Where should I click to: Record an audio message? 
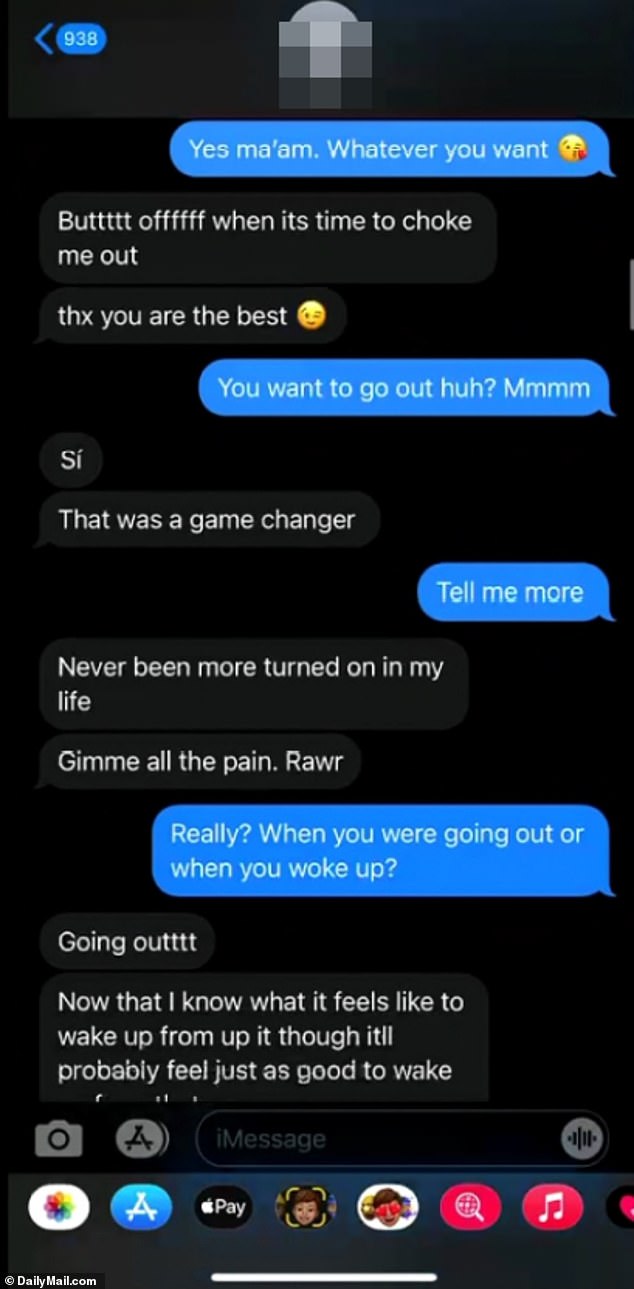point(581,1138)
